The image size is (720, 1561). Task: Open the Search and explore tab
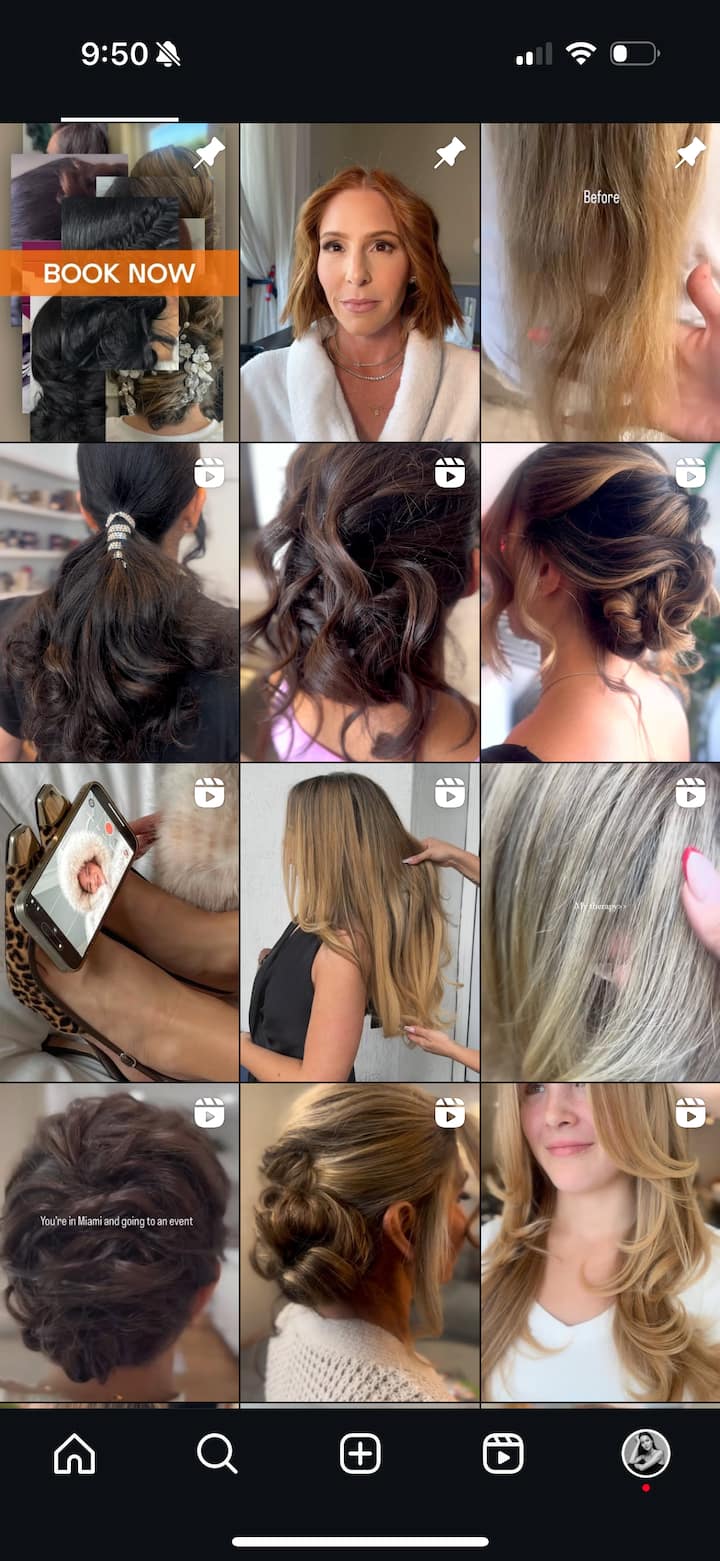(x=217, y=1453)
